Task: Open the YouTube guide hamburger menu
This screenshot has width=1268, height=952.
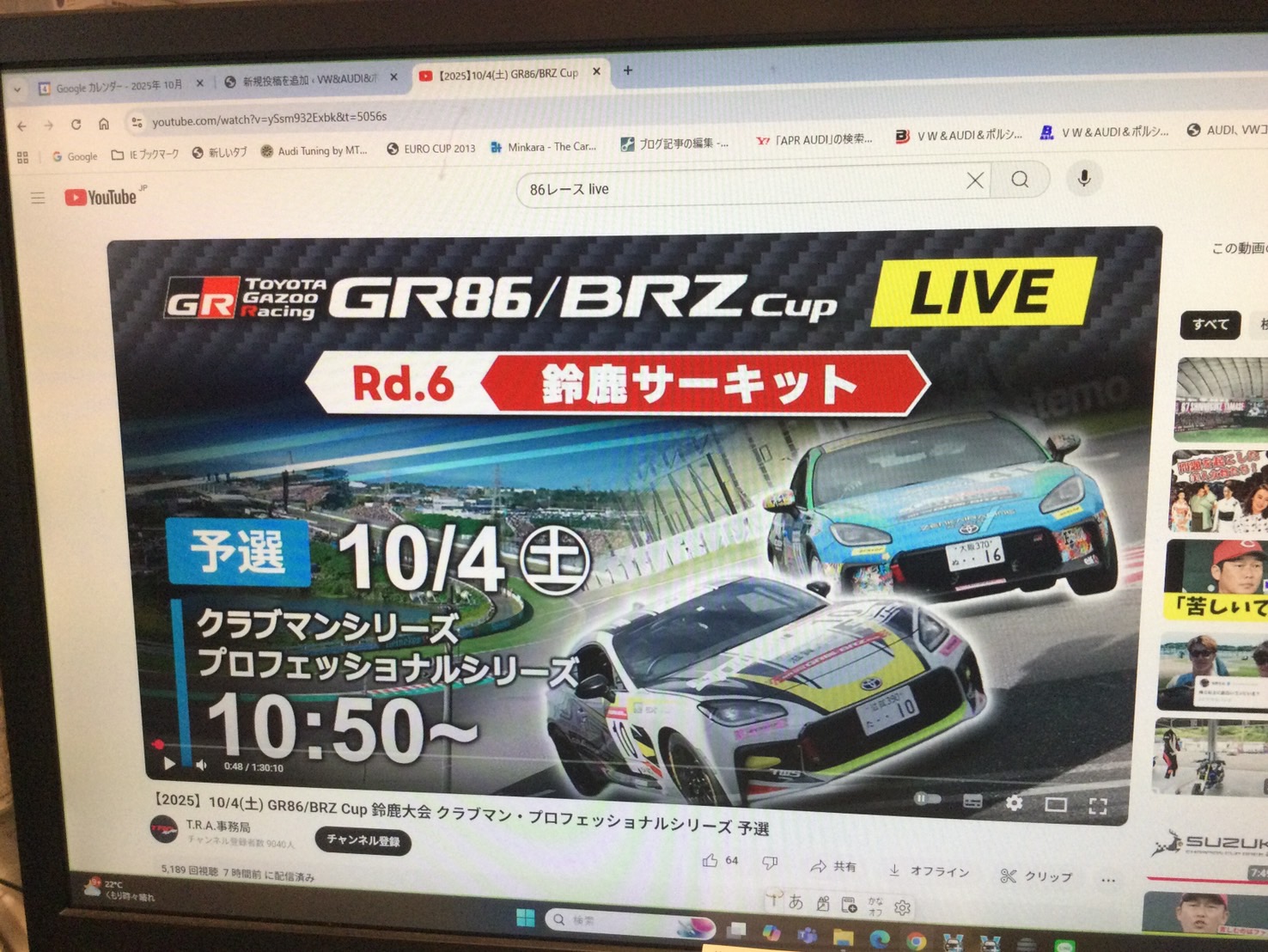Action: click(x=38, y=198)
